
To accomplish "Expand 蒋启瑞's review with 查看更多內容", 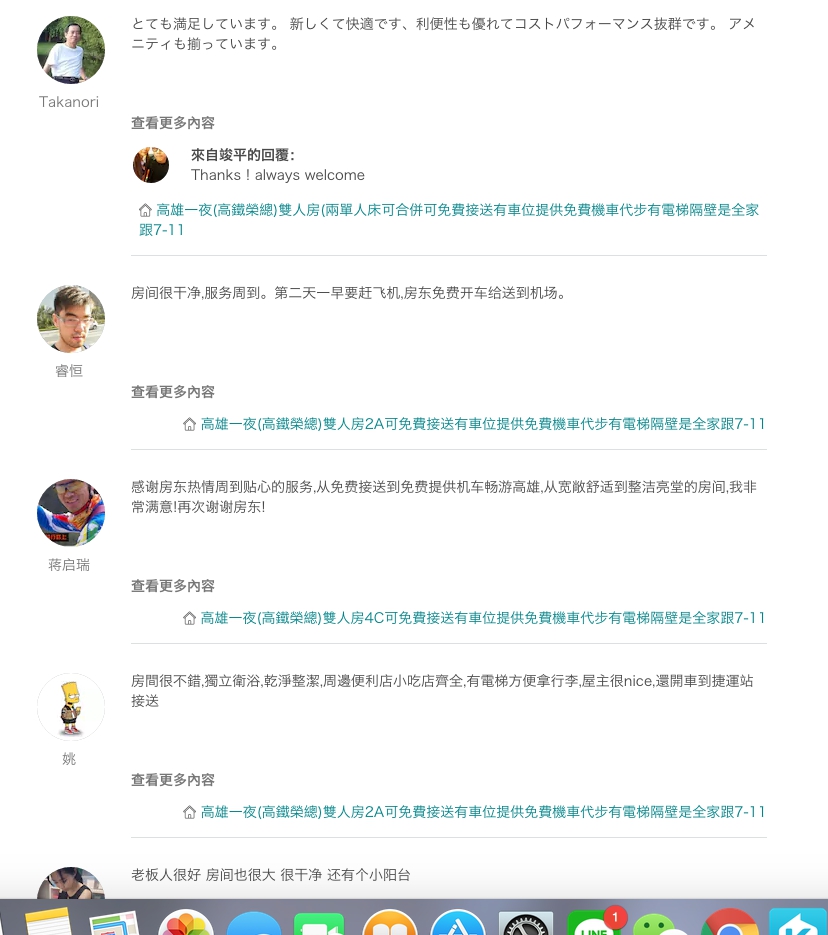I will [x=173, y=586].
